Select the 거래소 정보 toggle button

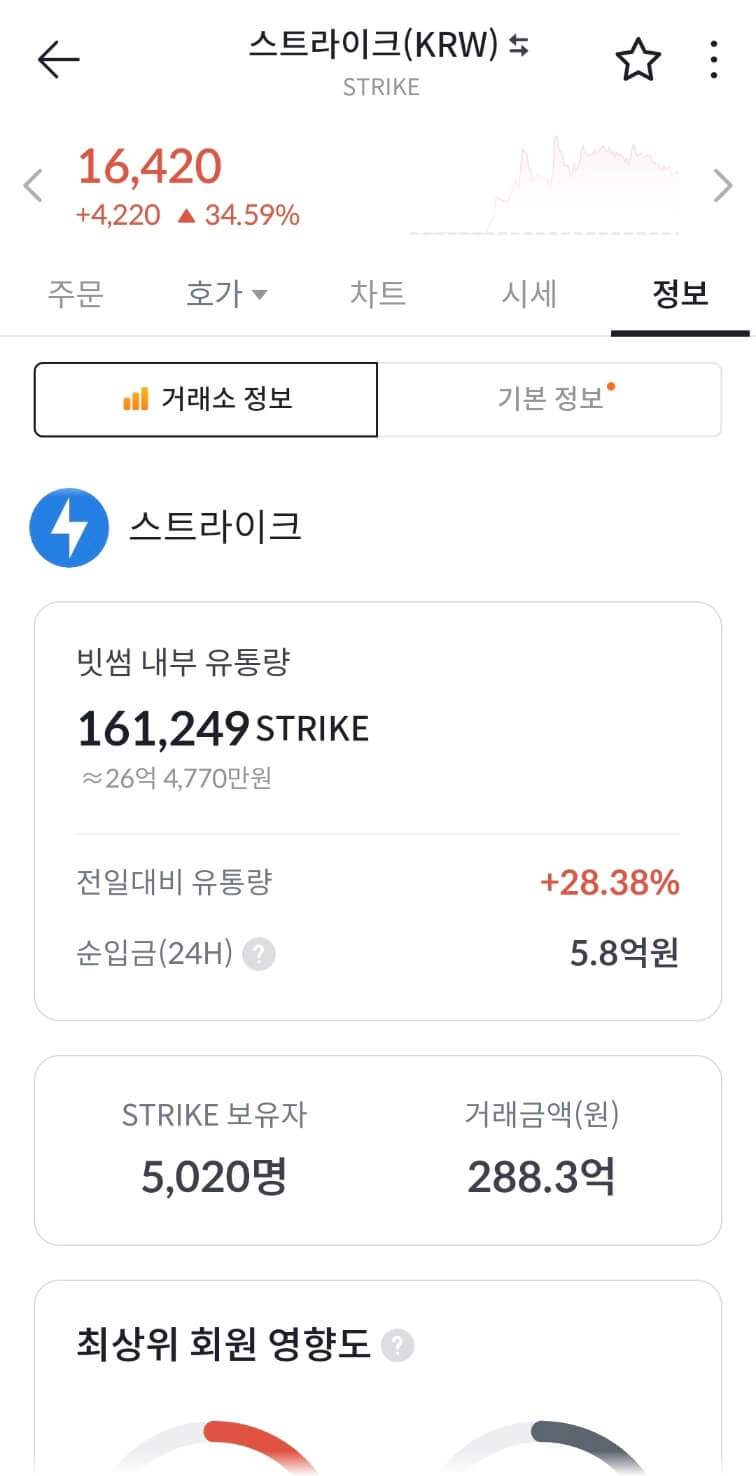click(x=206, y=399)
